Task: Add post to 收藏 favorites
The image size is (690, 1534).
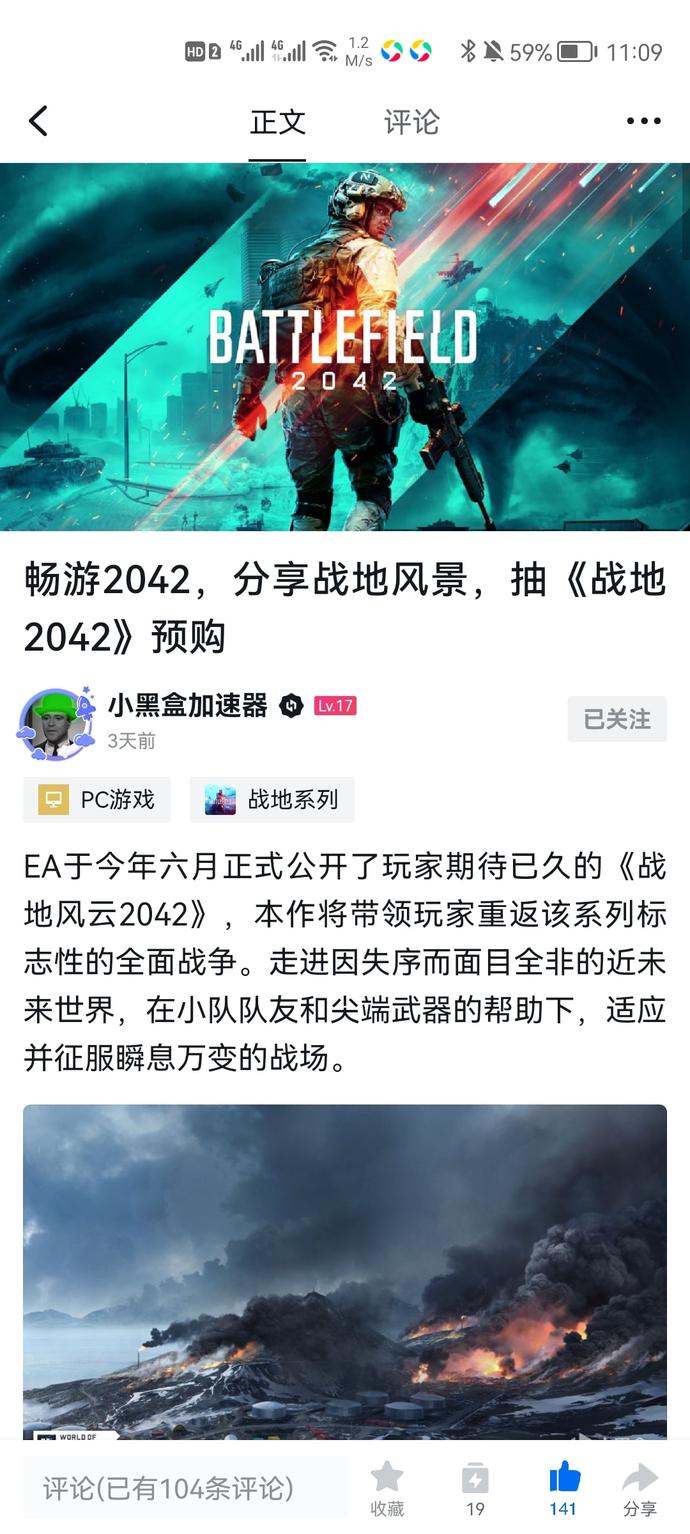Action: point(387,1487)
